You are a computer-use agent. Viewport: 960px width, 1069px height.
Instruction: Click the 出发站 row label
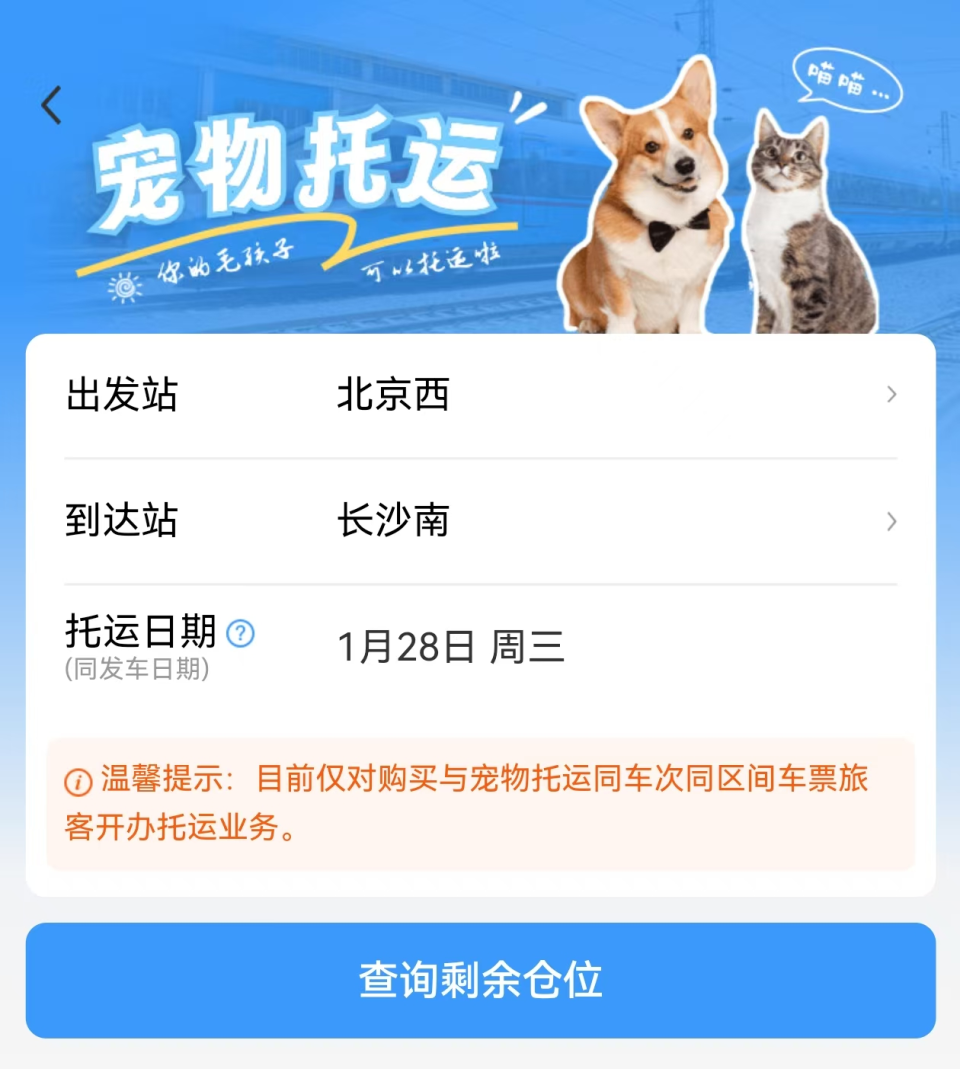pyautogui.click(x=122, y=396)
